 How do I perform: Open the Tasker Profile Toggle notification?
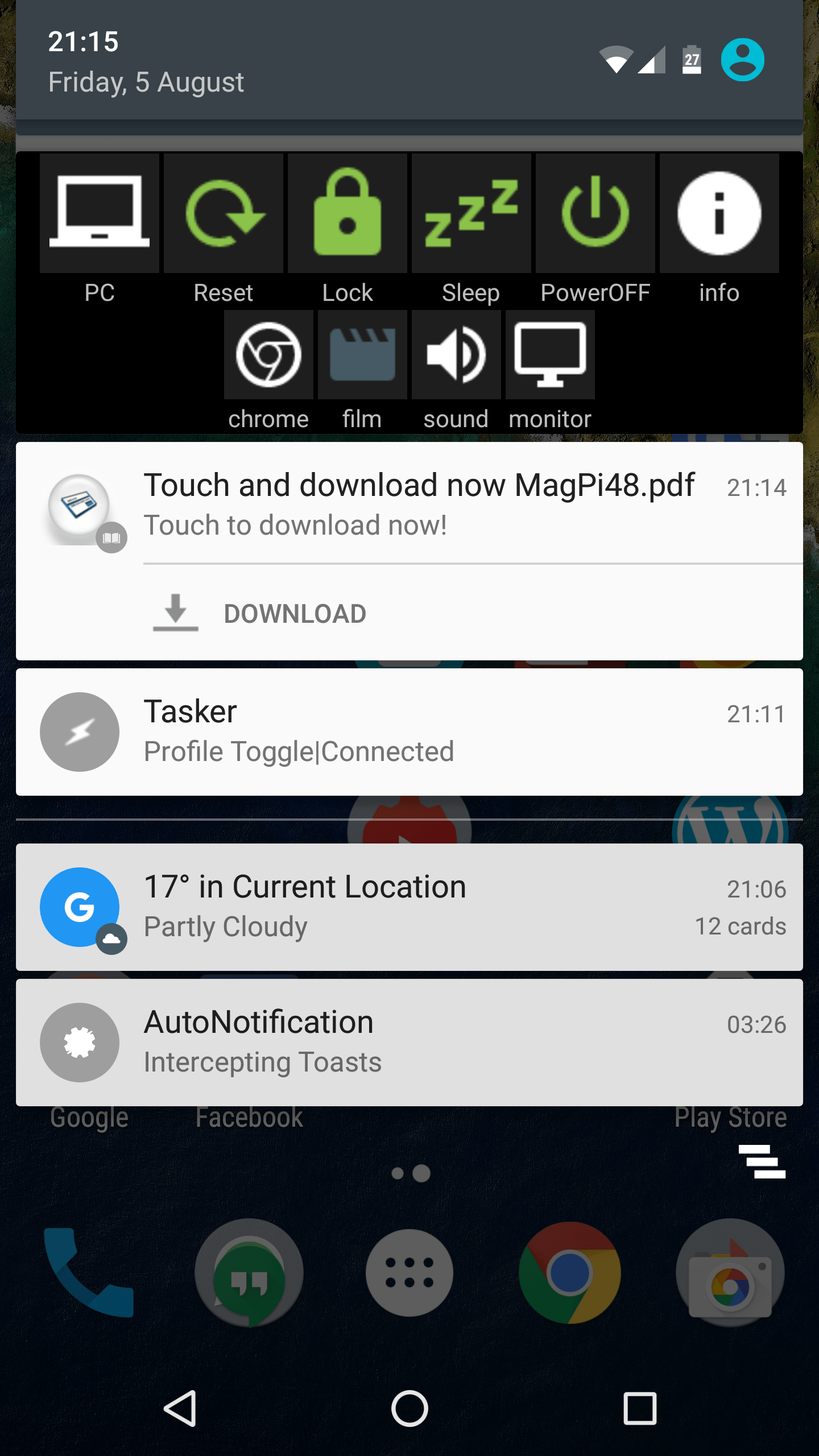[409, 731]
